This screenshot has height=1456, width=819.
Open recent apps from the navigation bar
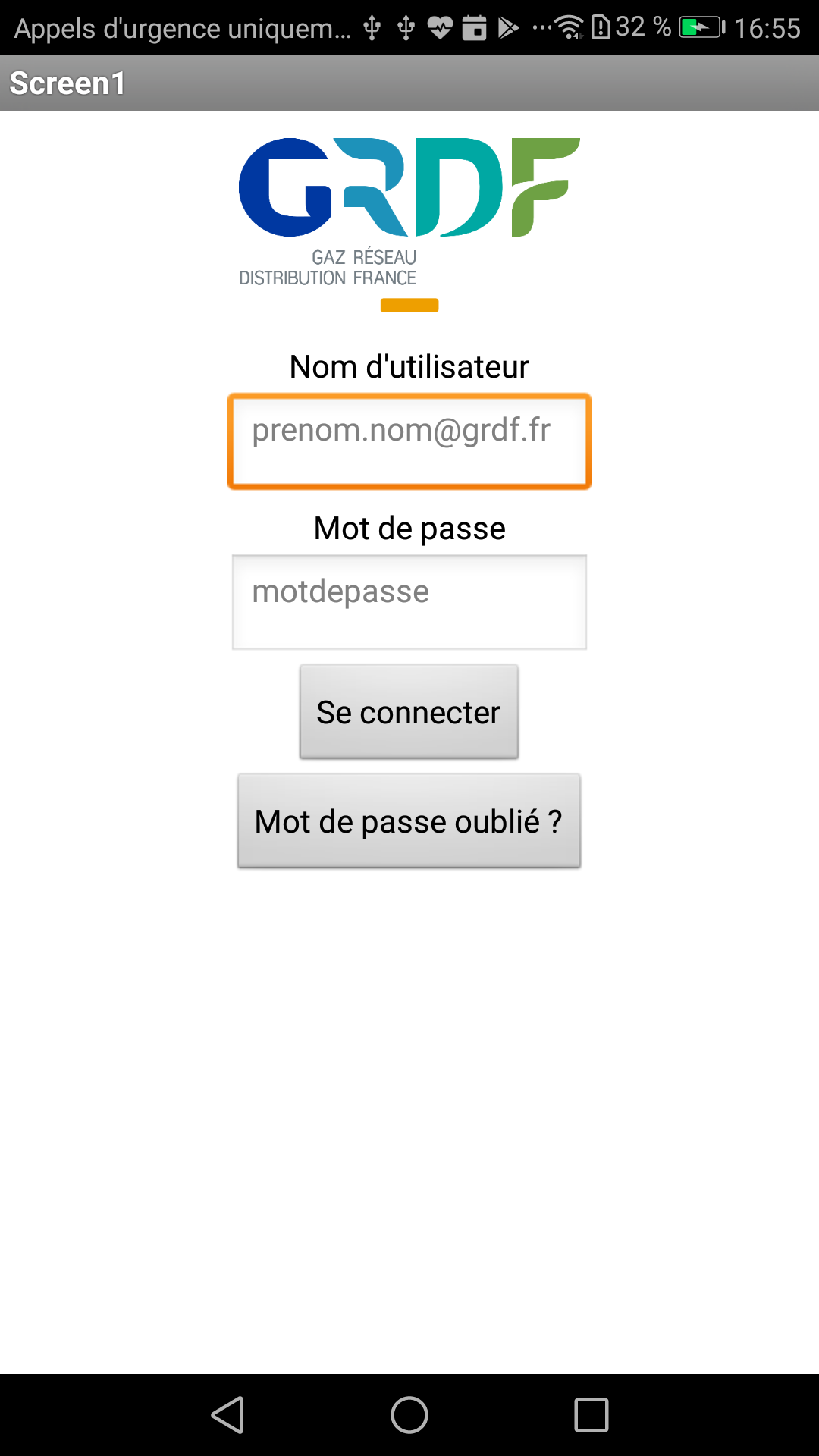591,1415
